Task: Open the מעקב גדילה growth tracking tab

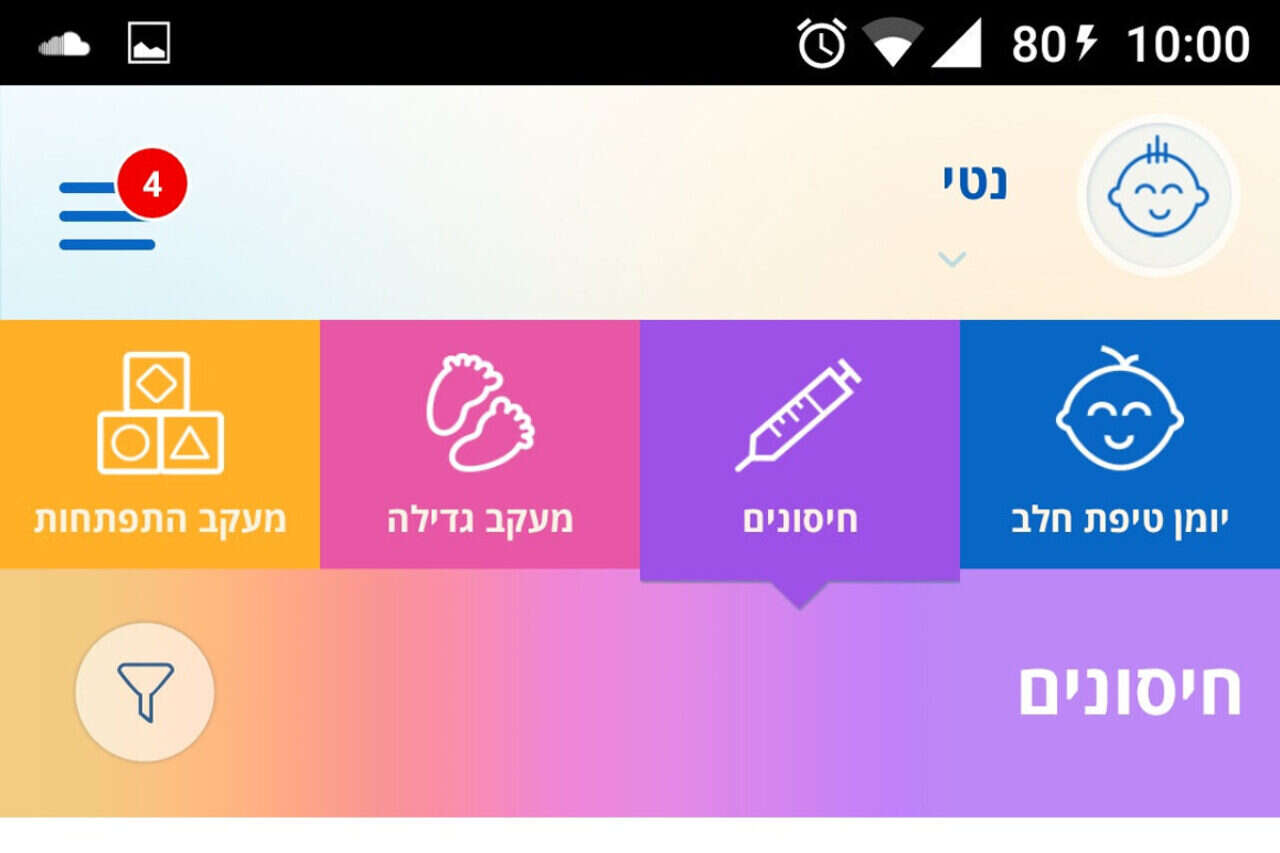Action: point(480,444)
